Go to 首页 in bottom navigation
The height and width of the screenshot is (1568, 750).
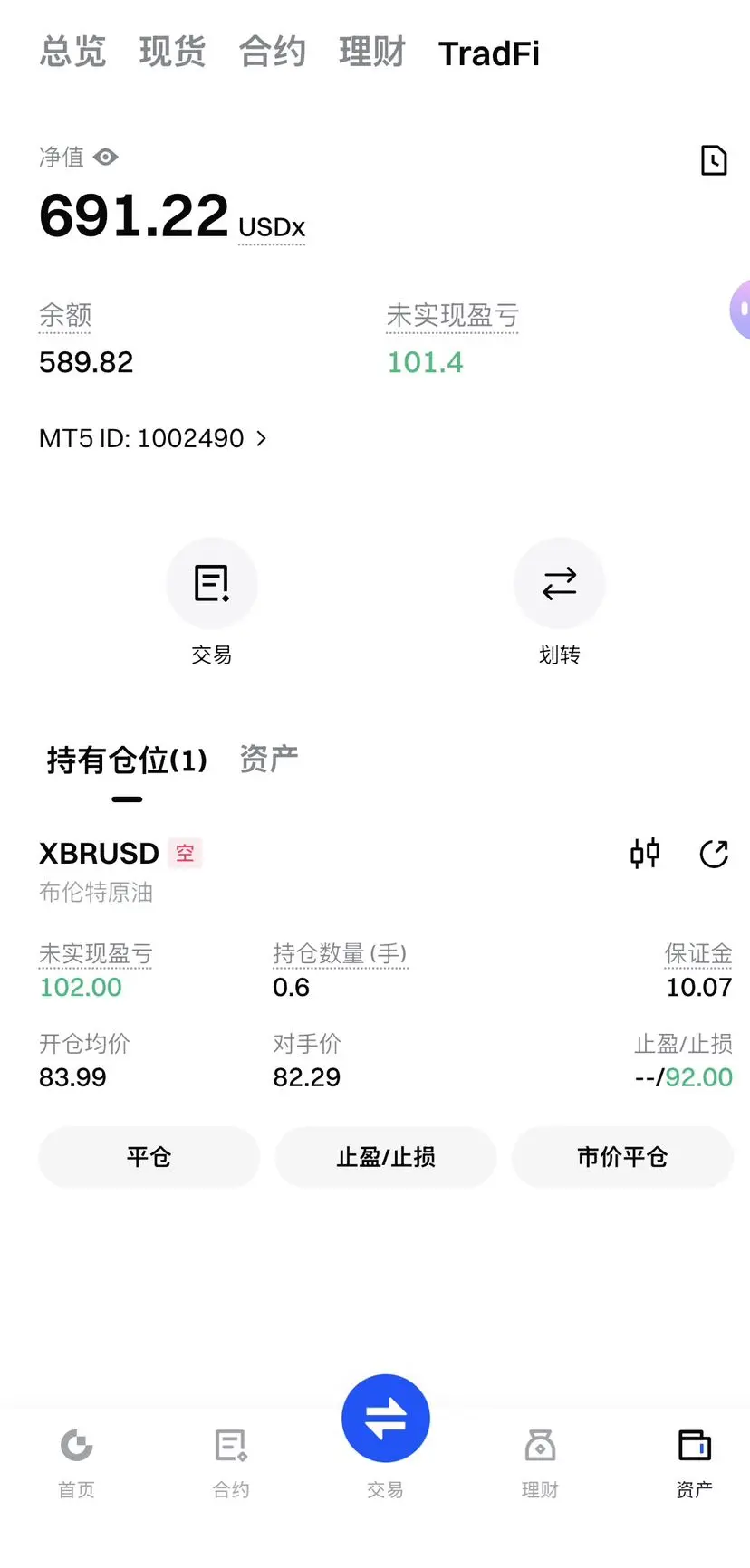76,1462
